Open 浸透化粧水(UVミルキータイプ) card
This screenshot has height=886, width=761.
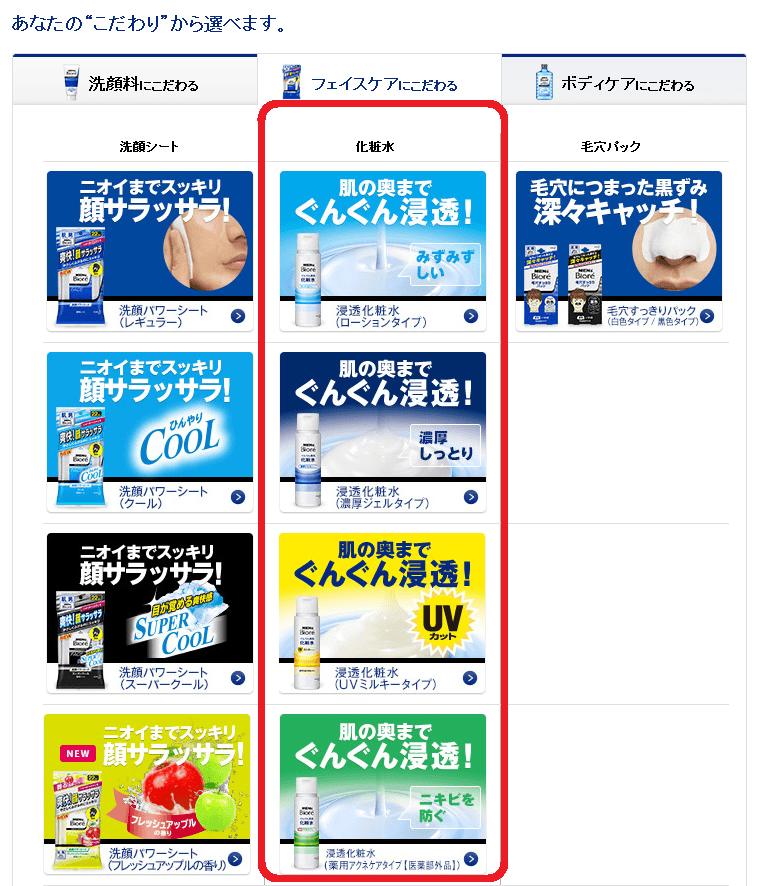click(x=383, y=612)
